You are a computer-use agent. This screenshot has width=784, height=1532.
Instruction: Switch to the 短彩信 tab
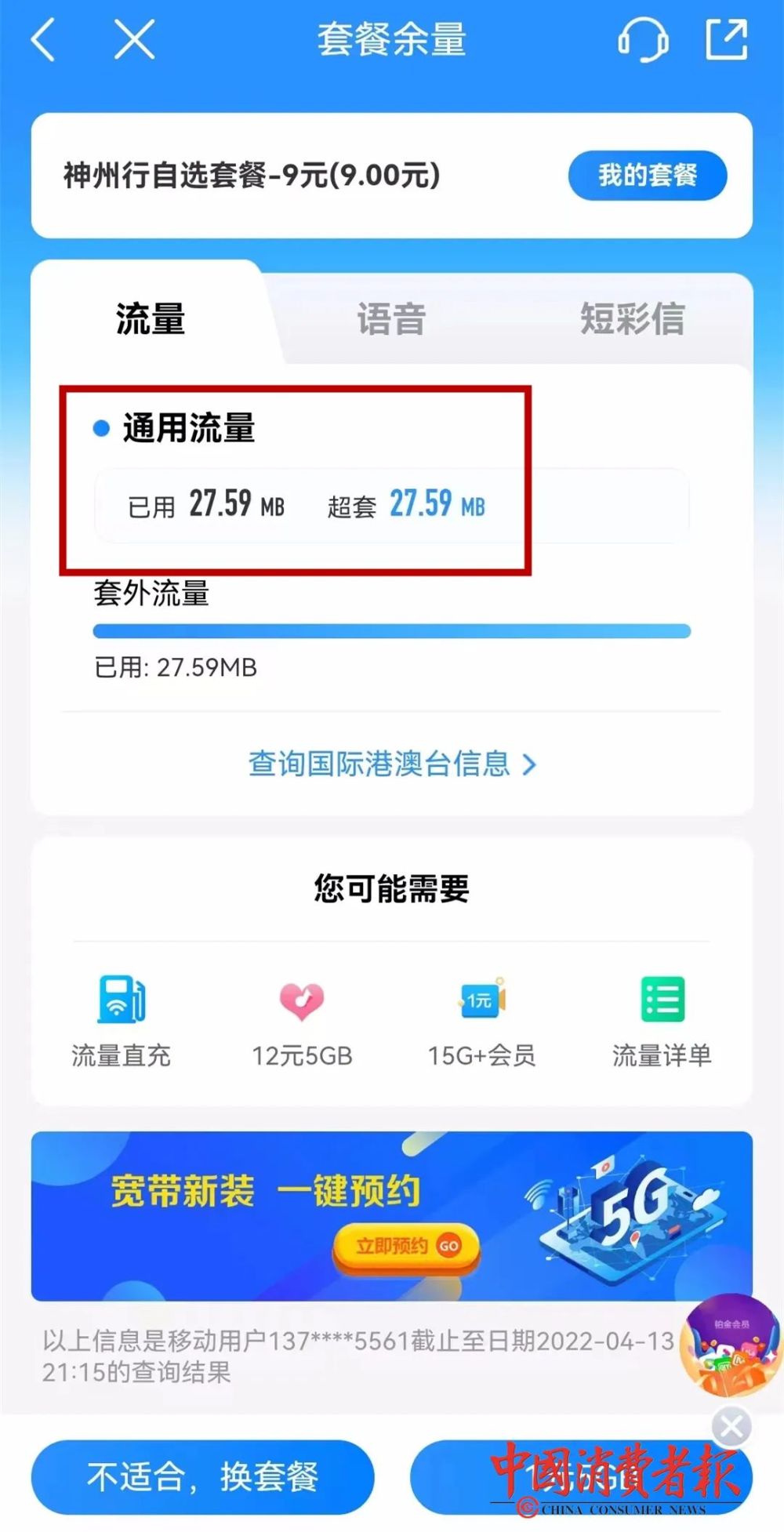pos(632,319)
